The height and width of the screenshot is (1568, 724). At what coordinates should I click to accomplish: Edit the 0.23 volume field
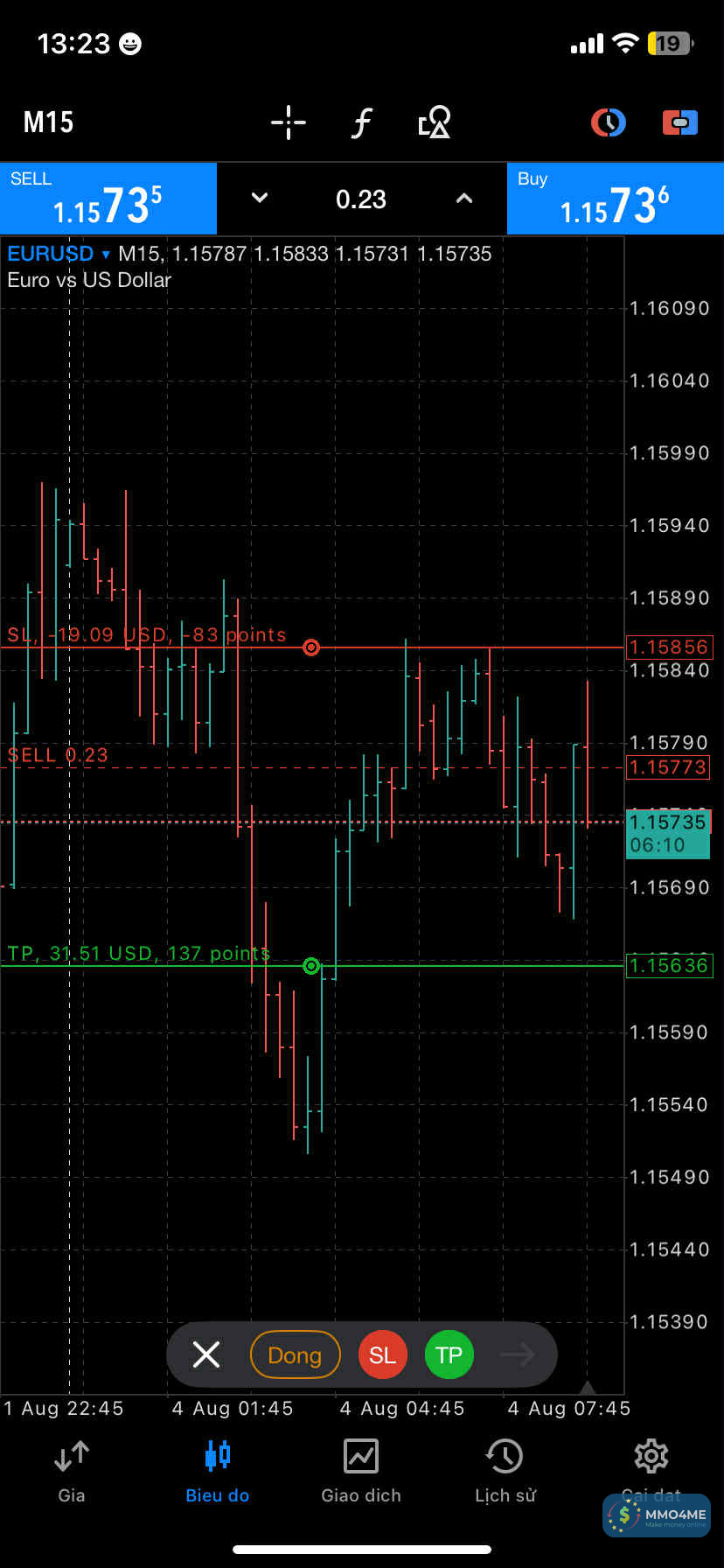[x=361, y=199]
